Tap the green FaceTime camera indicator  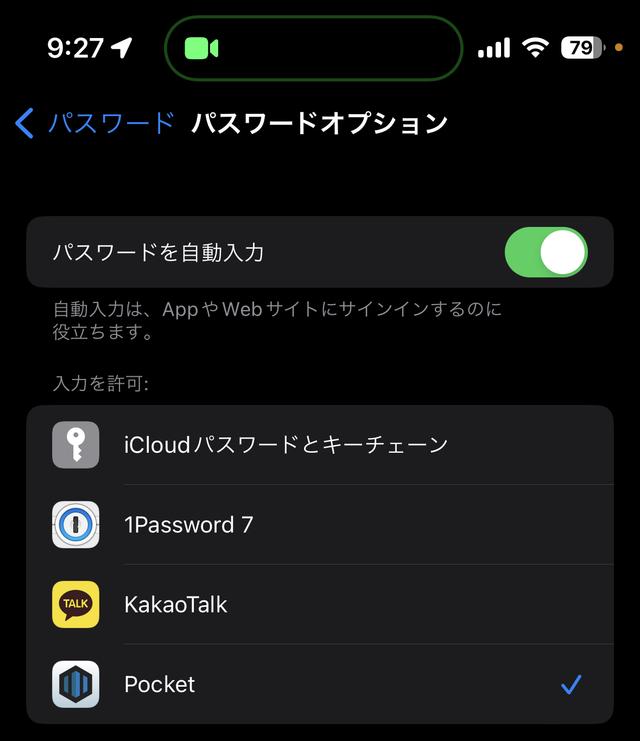tap(201, 48)
